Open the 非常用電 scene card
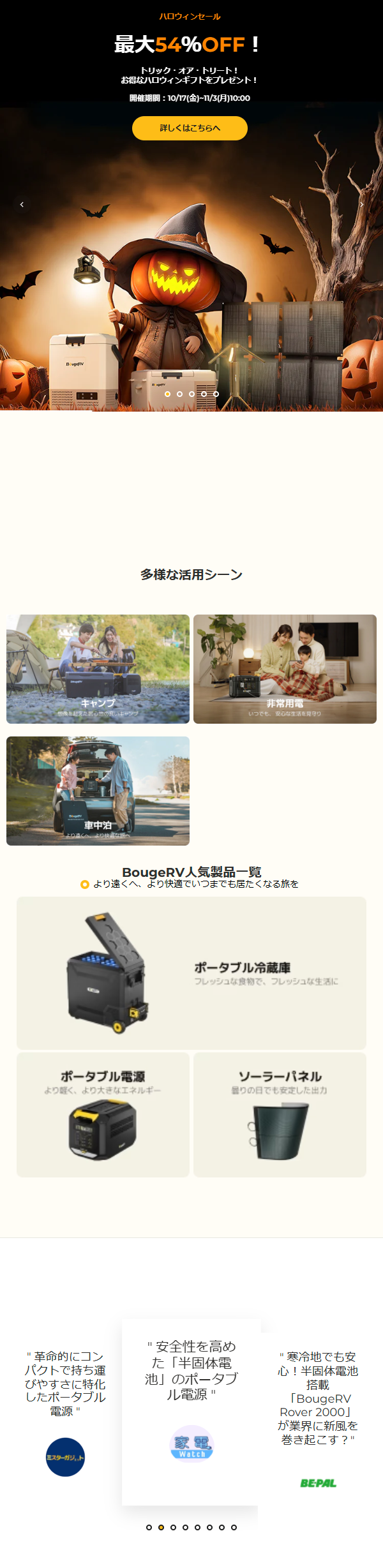 [x=285, y=668]
